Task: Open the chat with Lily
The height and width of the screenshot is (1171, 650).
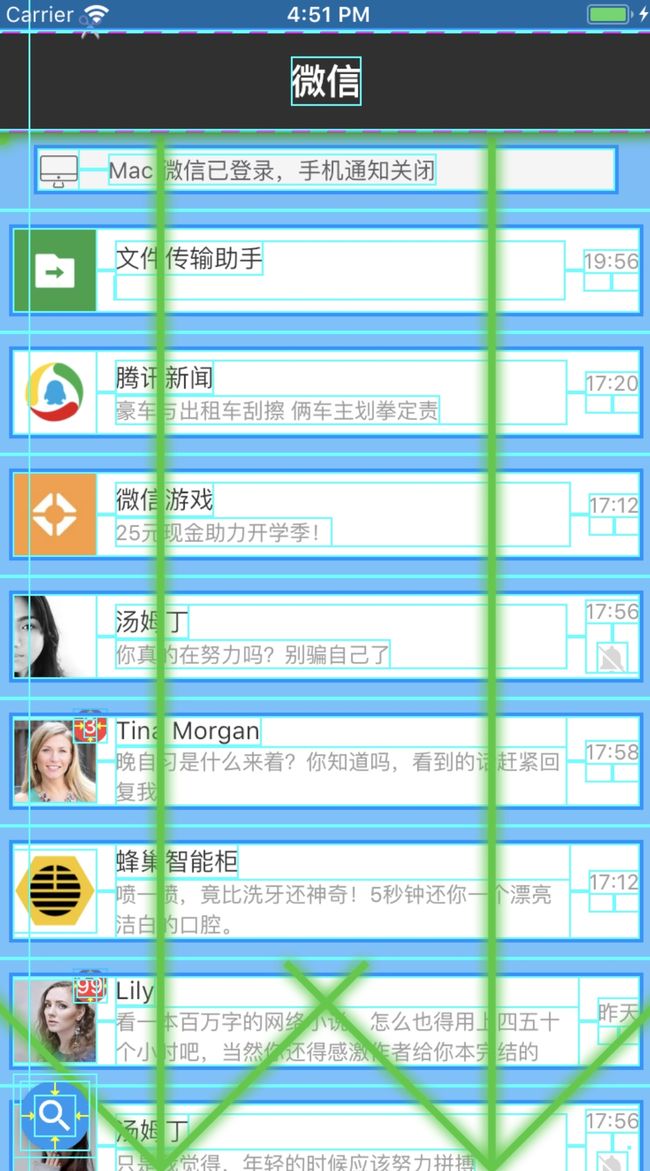Action: click(x=326, y=1021)
